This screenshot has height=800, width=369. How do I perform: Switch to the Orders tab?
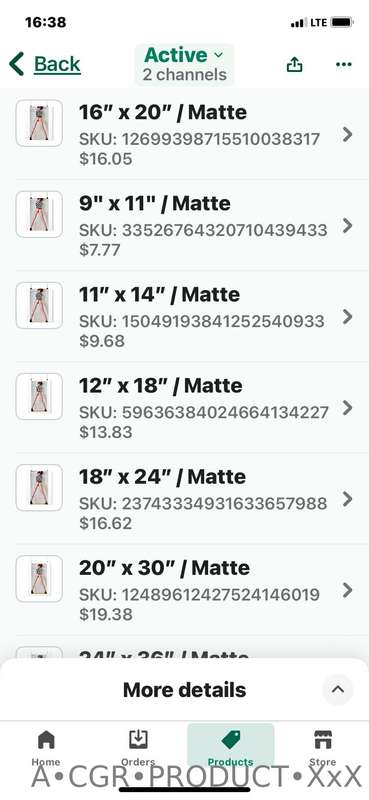[138, 748]
